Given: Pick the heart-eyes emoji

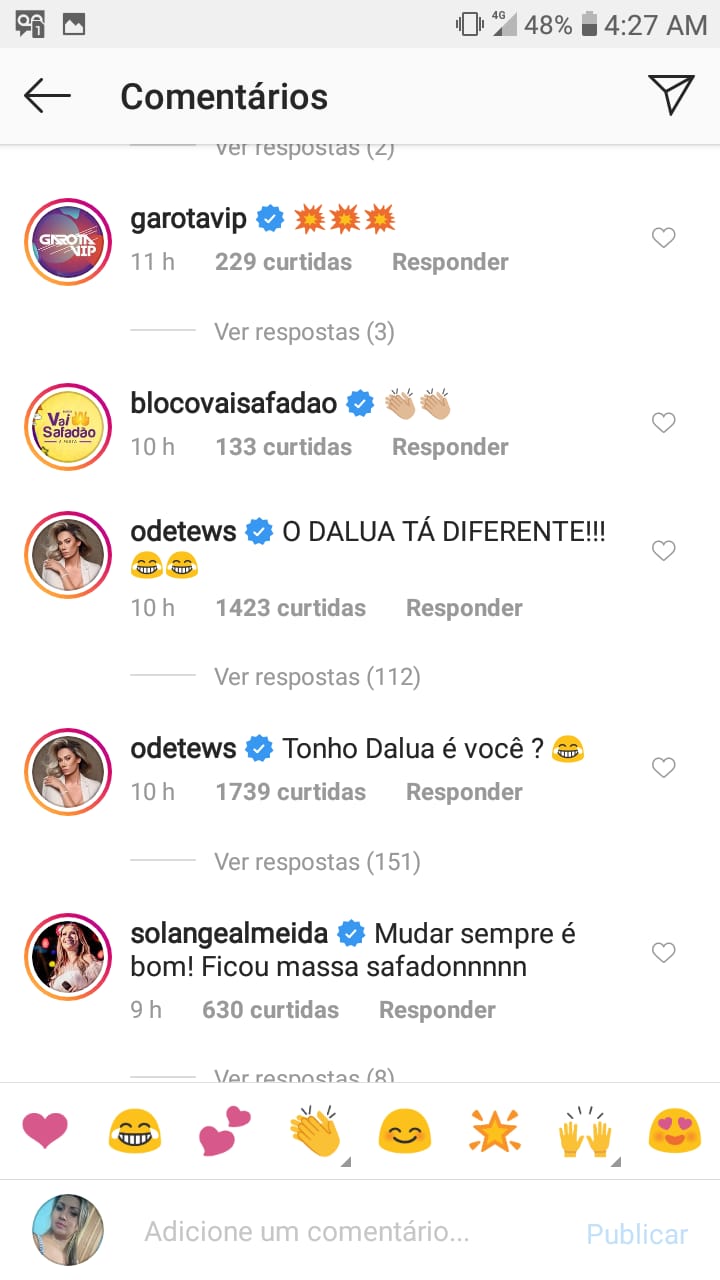Looking at the screenshot, I should coord(674,1131).
